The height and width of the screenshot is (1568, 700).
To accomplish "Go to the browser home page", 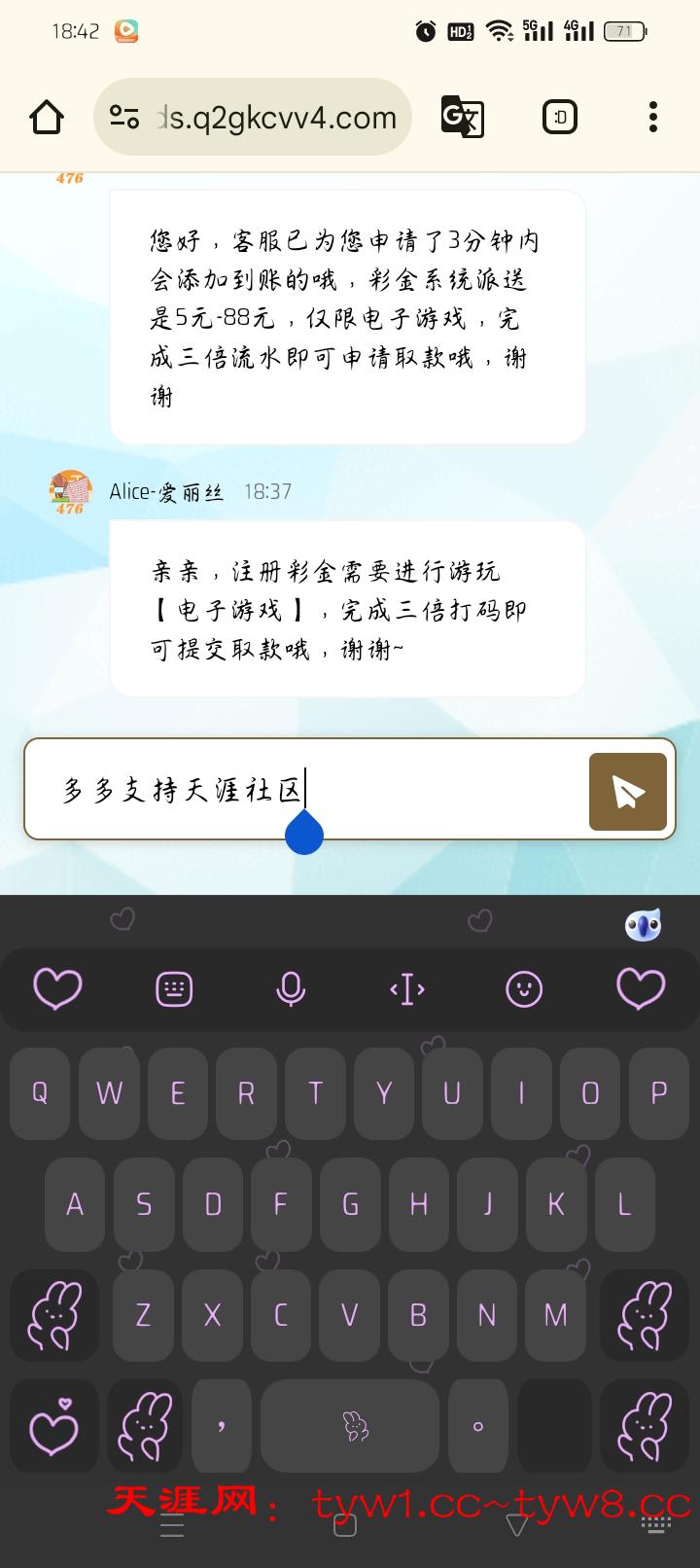I will pos(47,118).
